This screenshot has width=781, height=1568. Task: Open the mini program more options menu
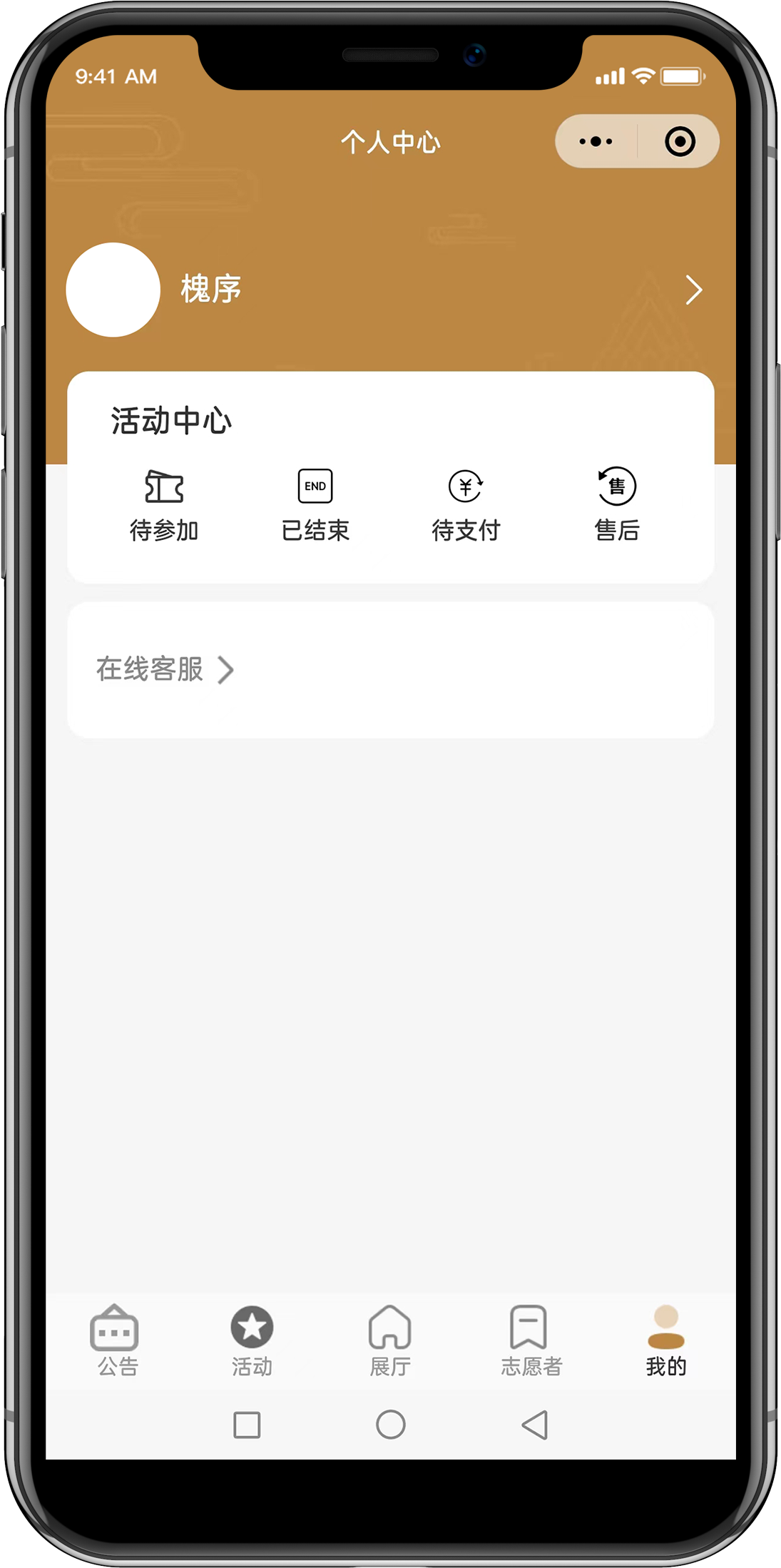(x=596, y=141)
